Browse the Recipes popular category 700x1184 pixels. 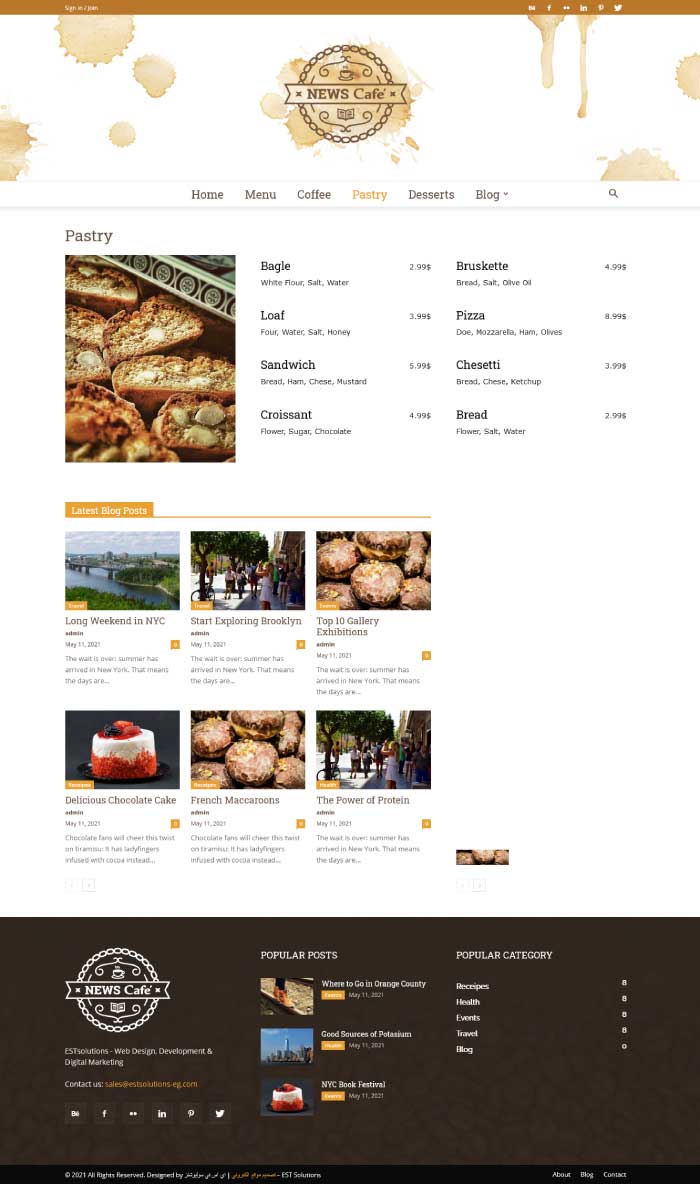[473, 986]
